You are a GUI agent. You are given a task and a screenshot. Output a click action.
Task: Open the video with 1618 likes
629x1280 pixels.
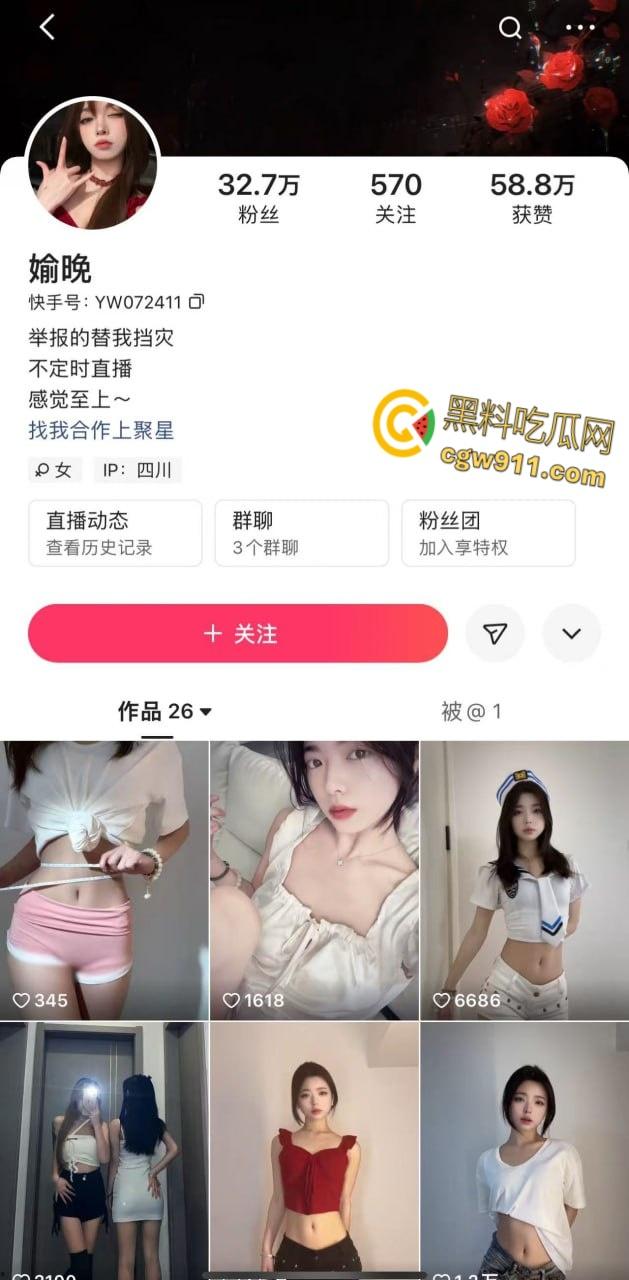click(x=314, y=880)
